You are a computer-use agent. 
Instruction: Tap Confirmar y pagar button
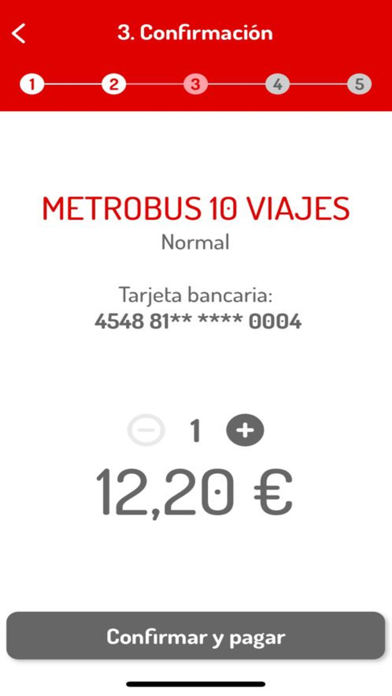tap(196, 636)
